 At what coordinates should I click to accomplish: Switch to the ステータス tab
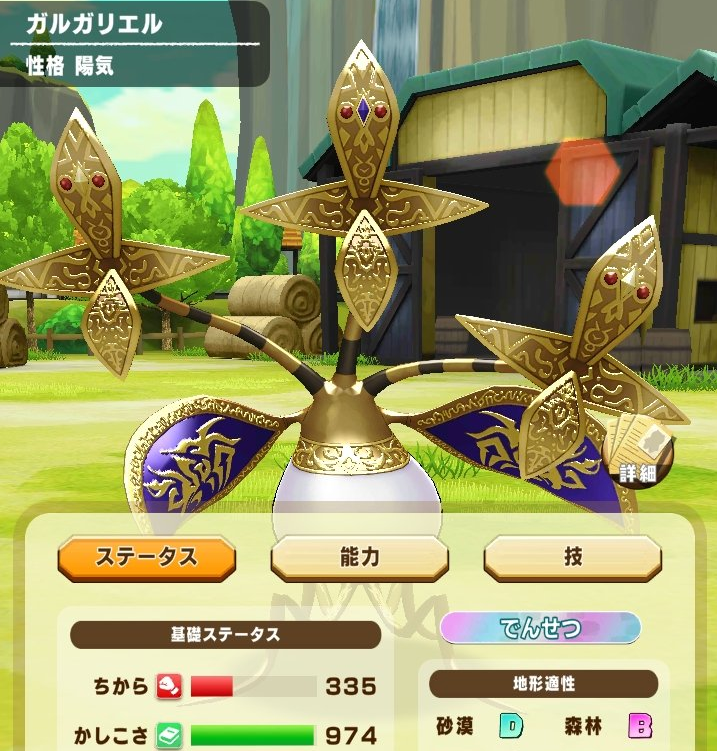tap(147, 558)
